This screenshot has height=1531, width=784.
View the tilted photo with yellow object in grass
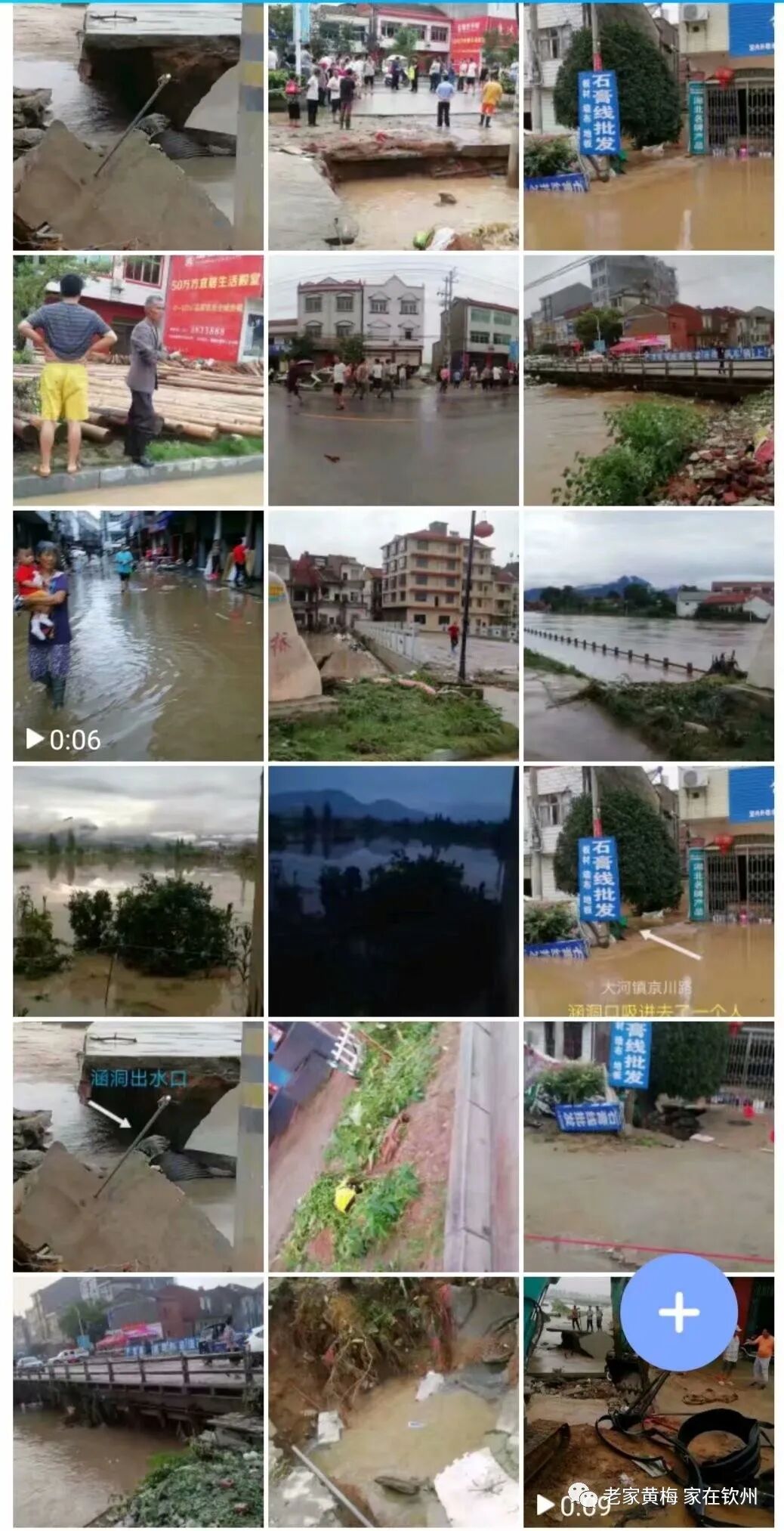coord(393,1146)
